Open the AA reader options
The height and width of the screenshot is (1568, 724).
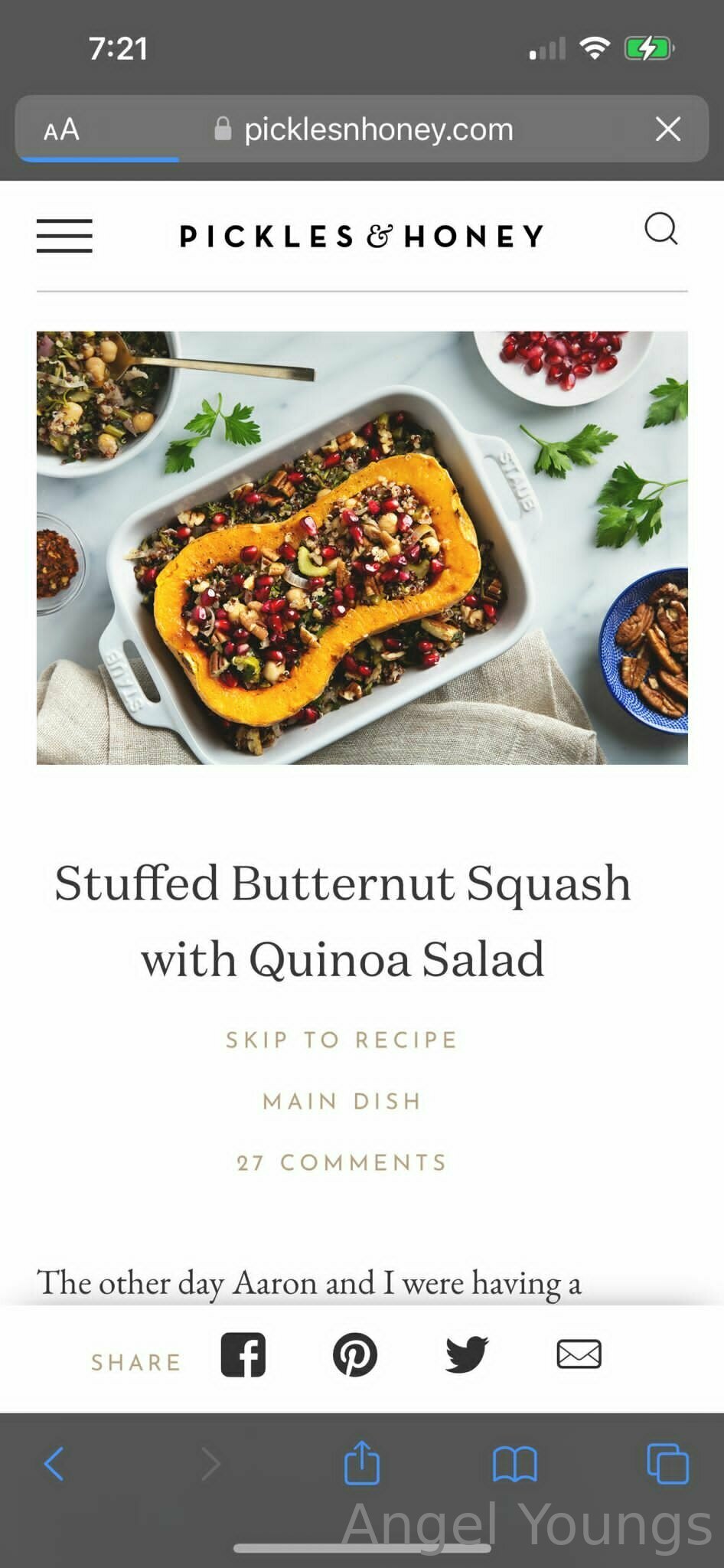61,129
